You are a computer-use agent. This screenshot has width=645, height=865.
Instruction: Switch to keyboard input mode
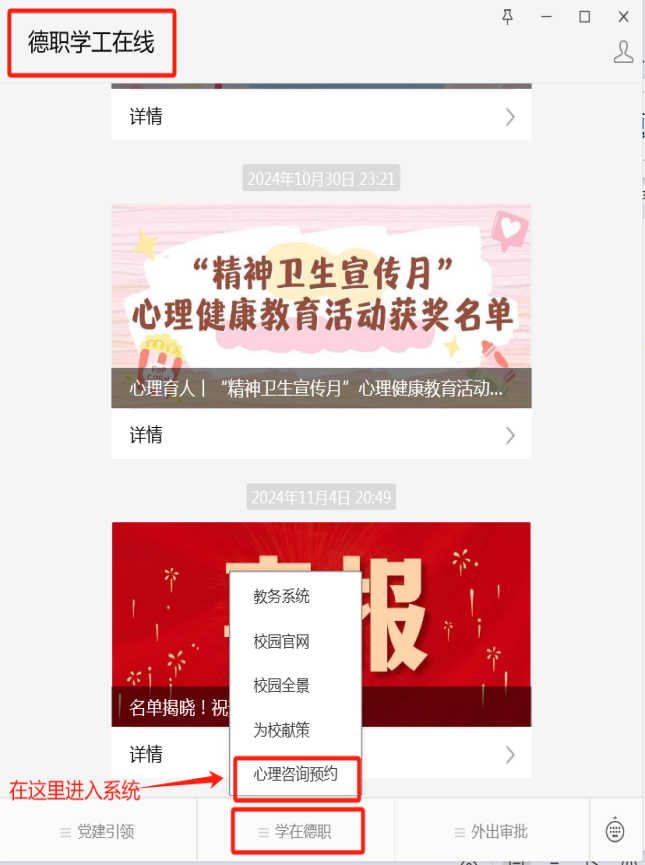616,830
